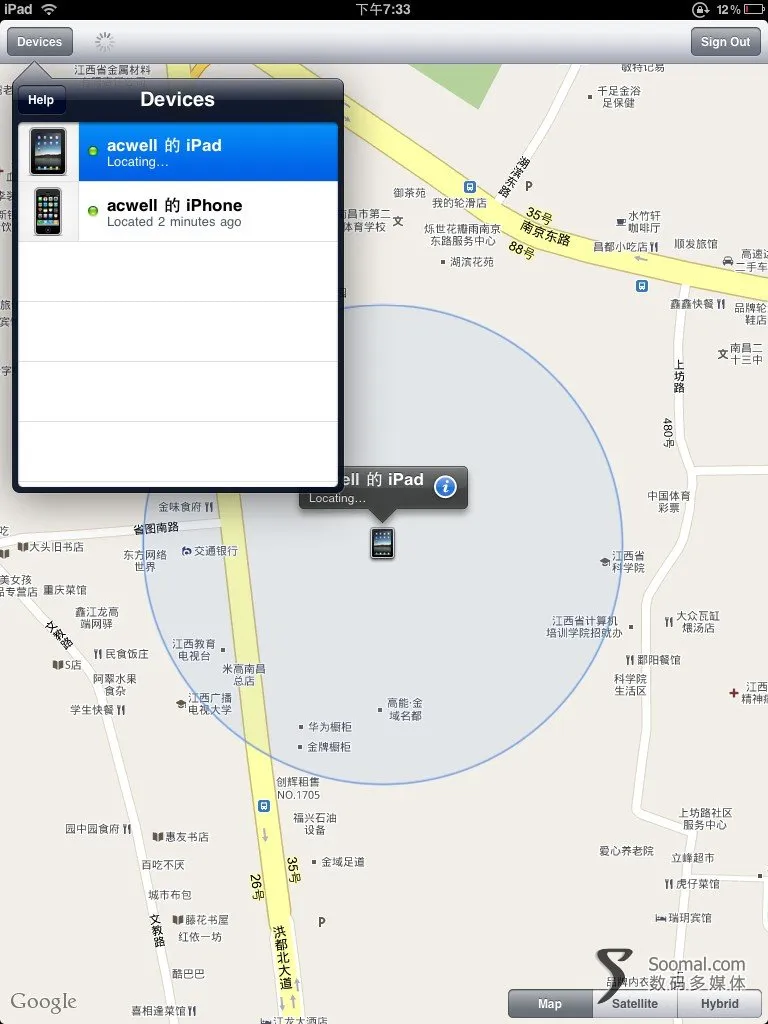Select acwell 的 iPad in devices list
The width and height of the screenshot is (768, 1024).
click(x=180, y=152)
